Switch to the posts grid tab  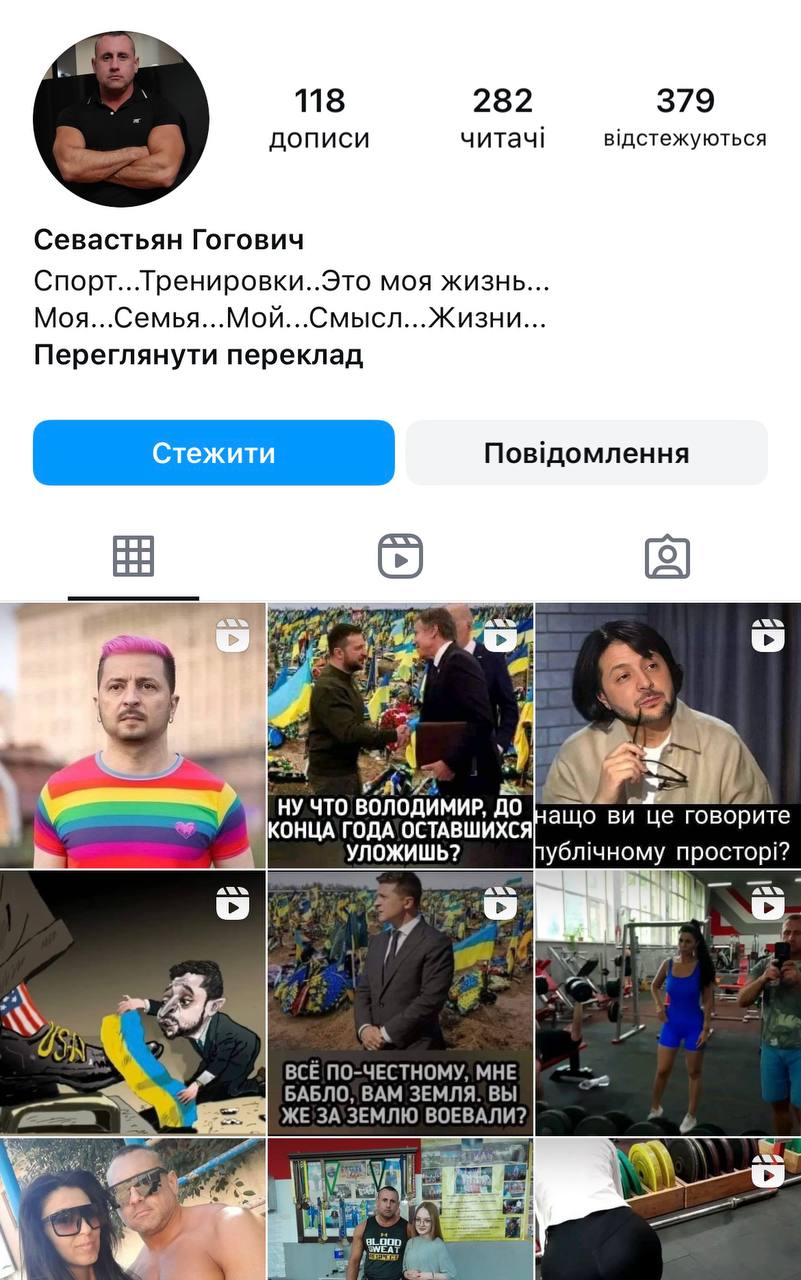[133, 557]
